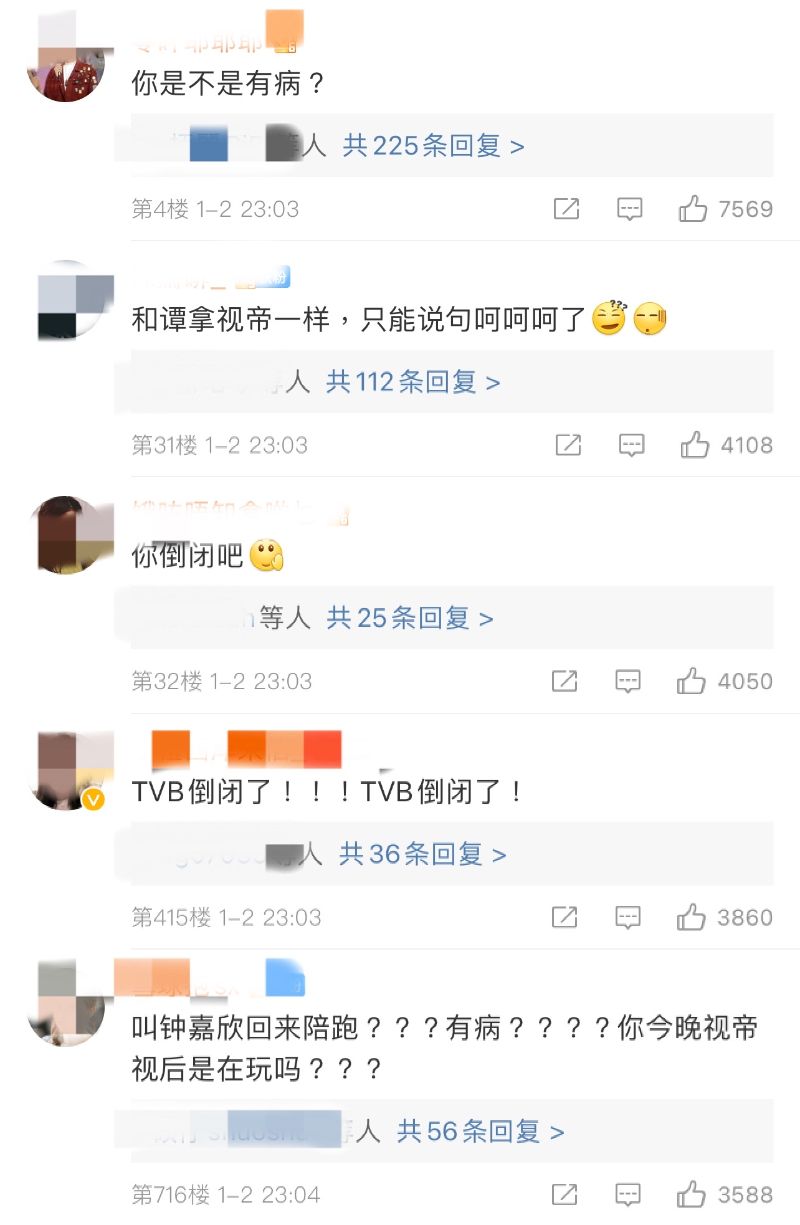Open the verified commenter's avatar on TVB倒闭了

68,768
